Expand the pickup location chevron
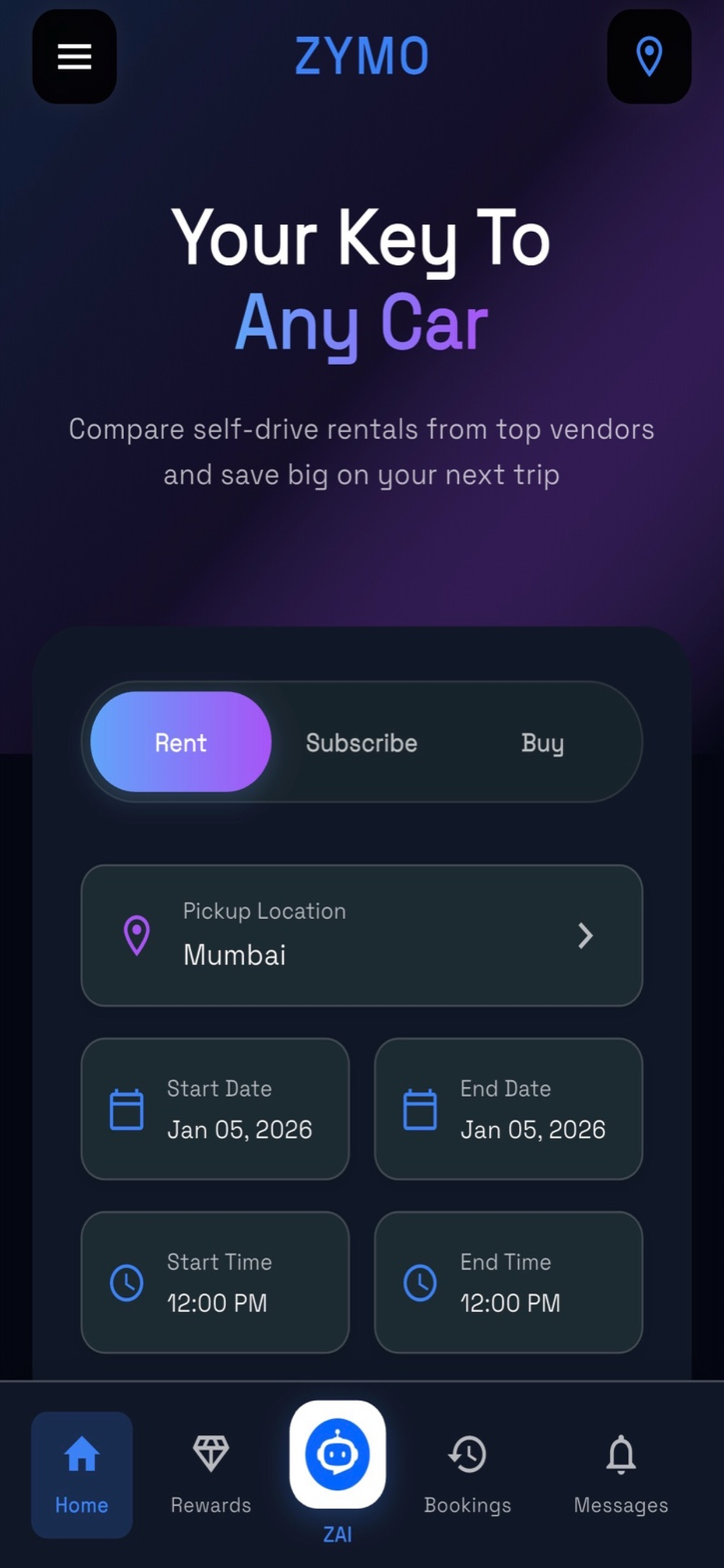The height and width of the screenshot is (1568, 724). pos(585,936)
